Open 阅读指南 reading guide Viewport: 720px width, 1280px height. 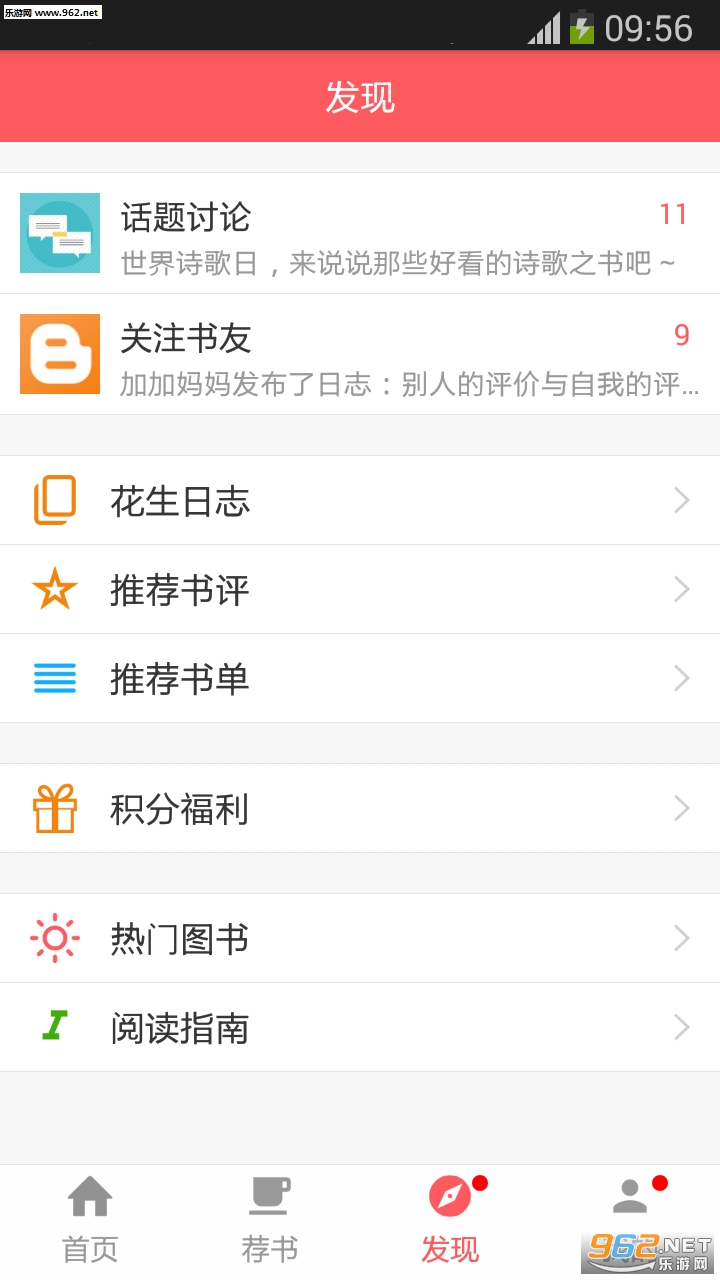[x=360, y=1027]
